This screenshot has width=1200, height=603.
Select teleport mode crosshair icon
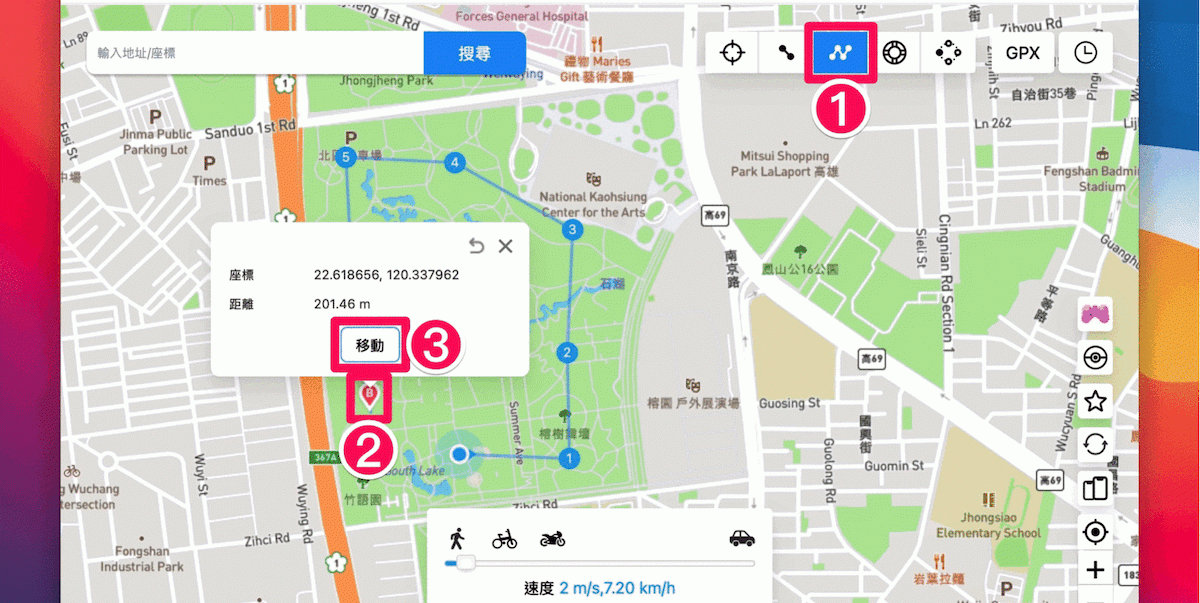(x=733, y=53)
